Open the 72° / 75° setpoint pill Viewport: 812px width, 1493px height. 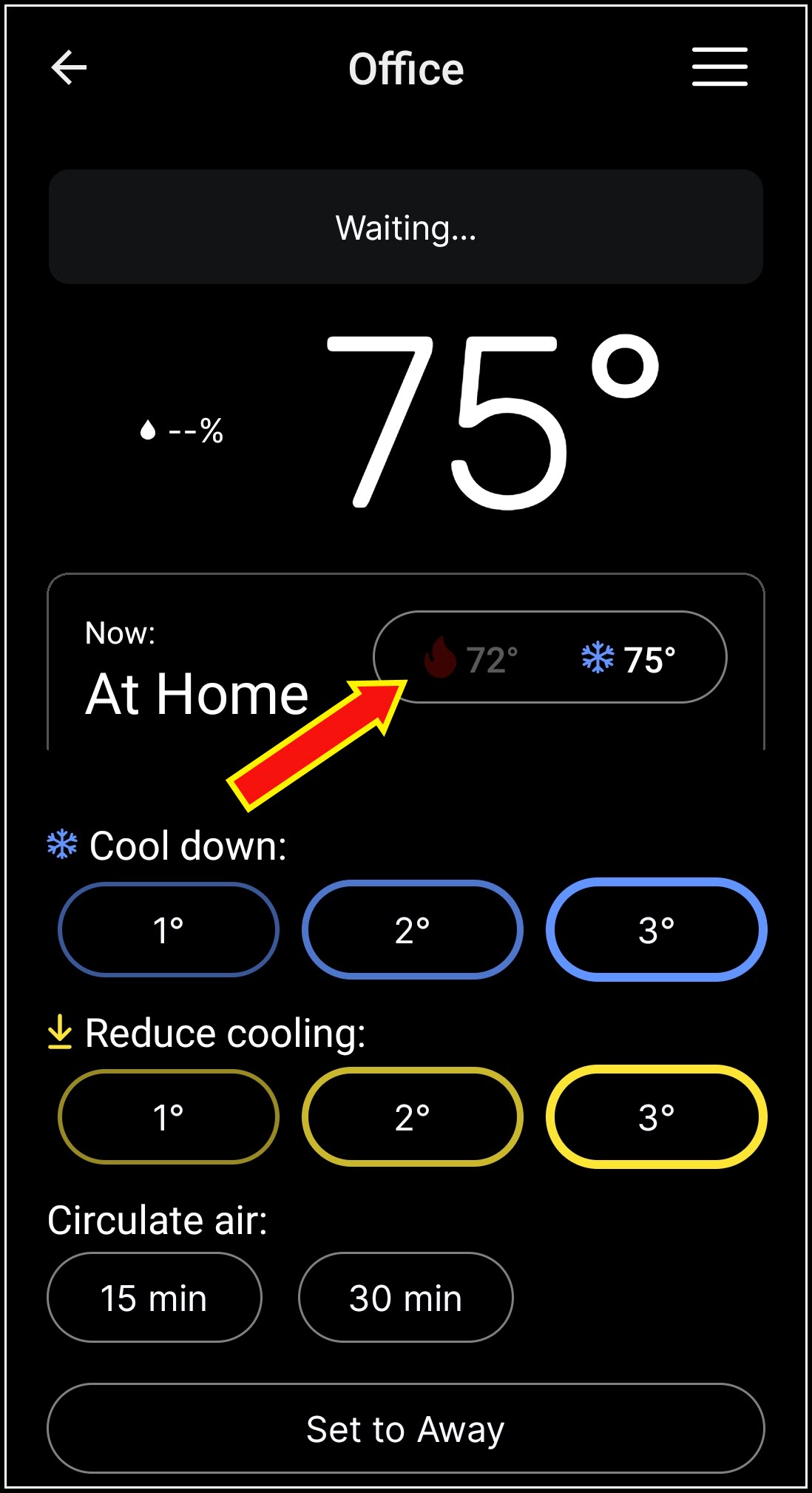click(x=550, y=657)
